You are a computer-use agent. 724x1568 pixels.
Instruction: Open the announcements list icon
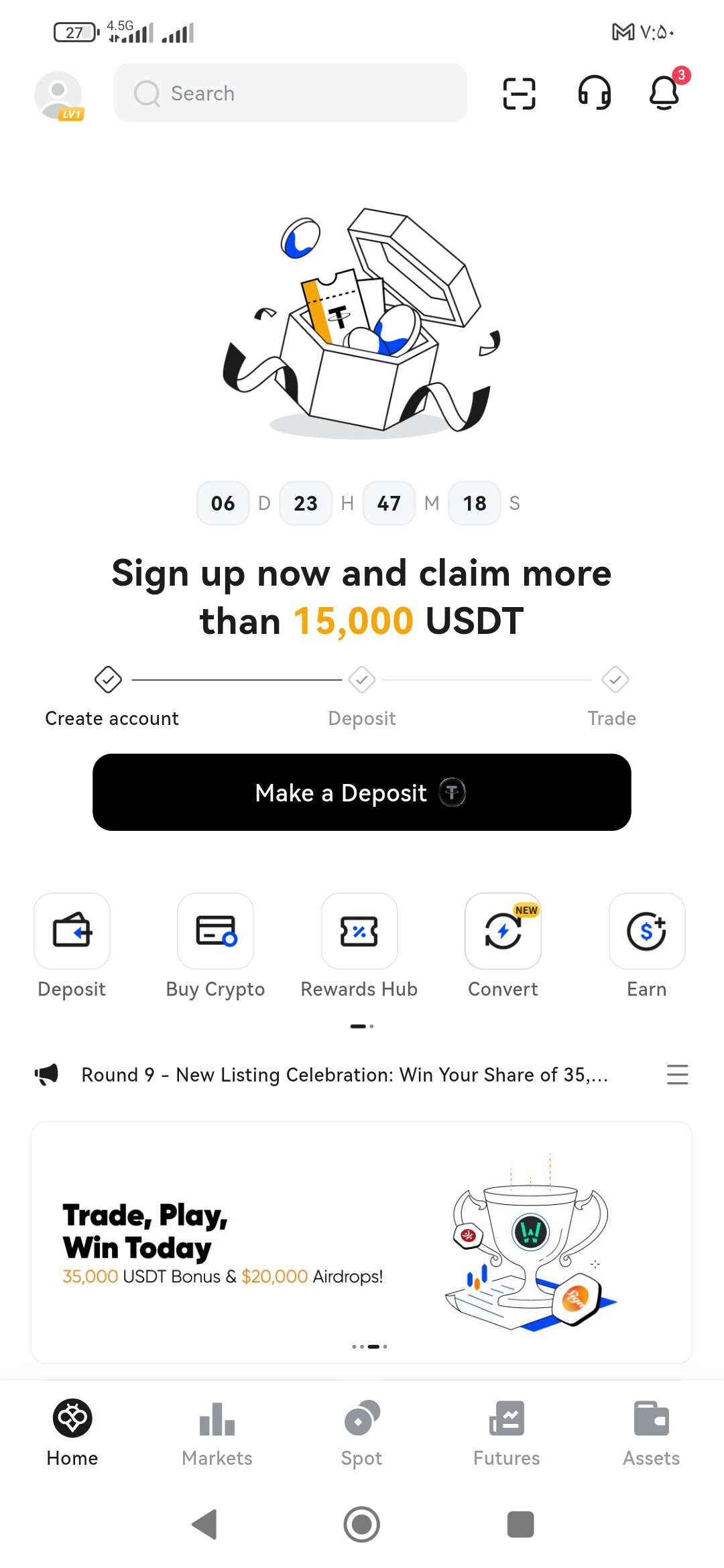click(678, 1075)
